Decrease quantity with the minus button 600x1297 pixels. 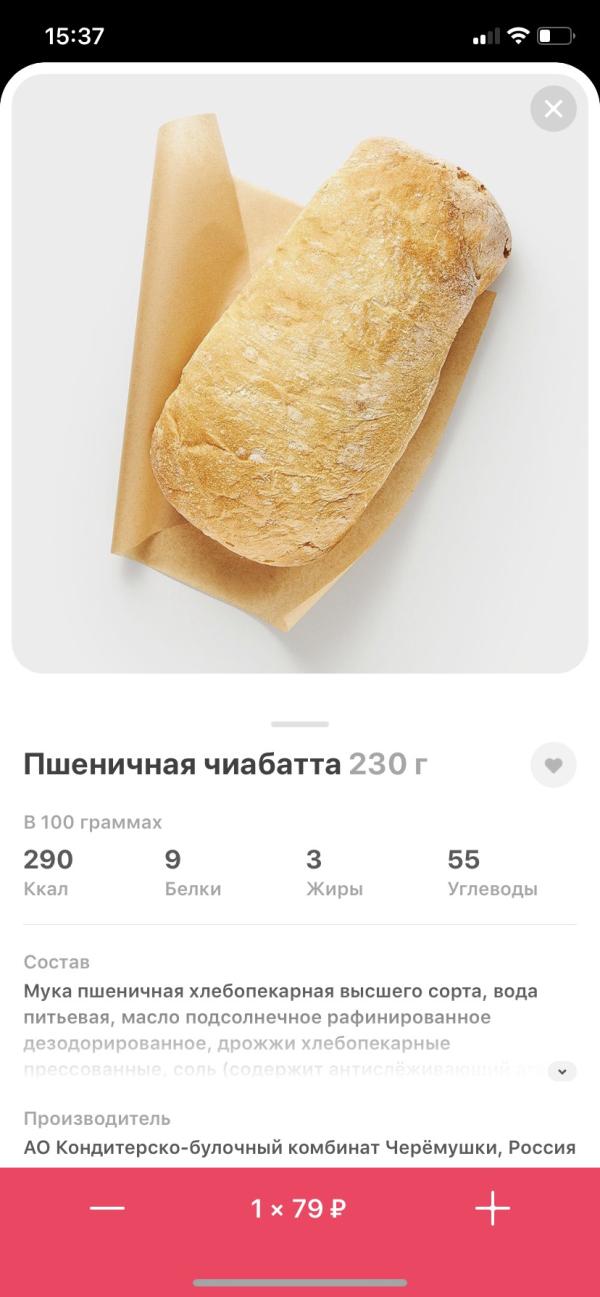click(107, 1208)
